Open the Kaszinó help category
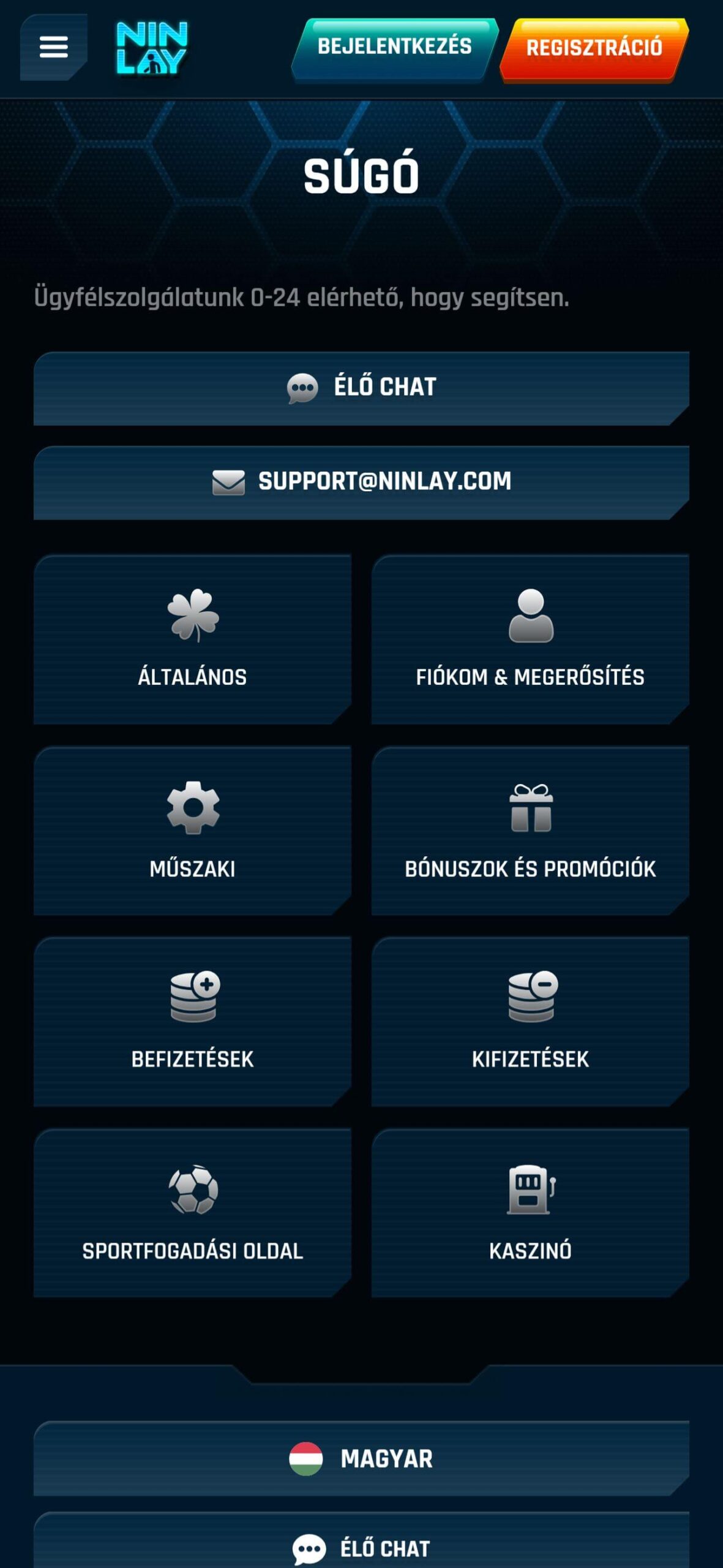 (x=530, y=1213)
